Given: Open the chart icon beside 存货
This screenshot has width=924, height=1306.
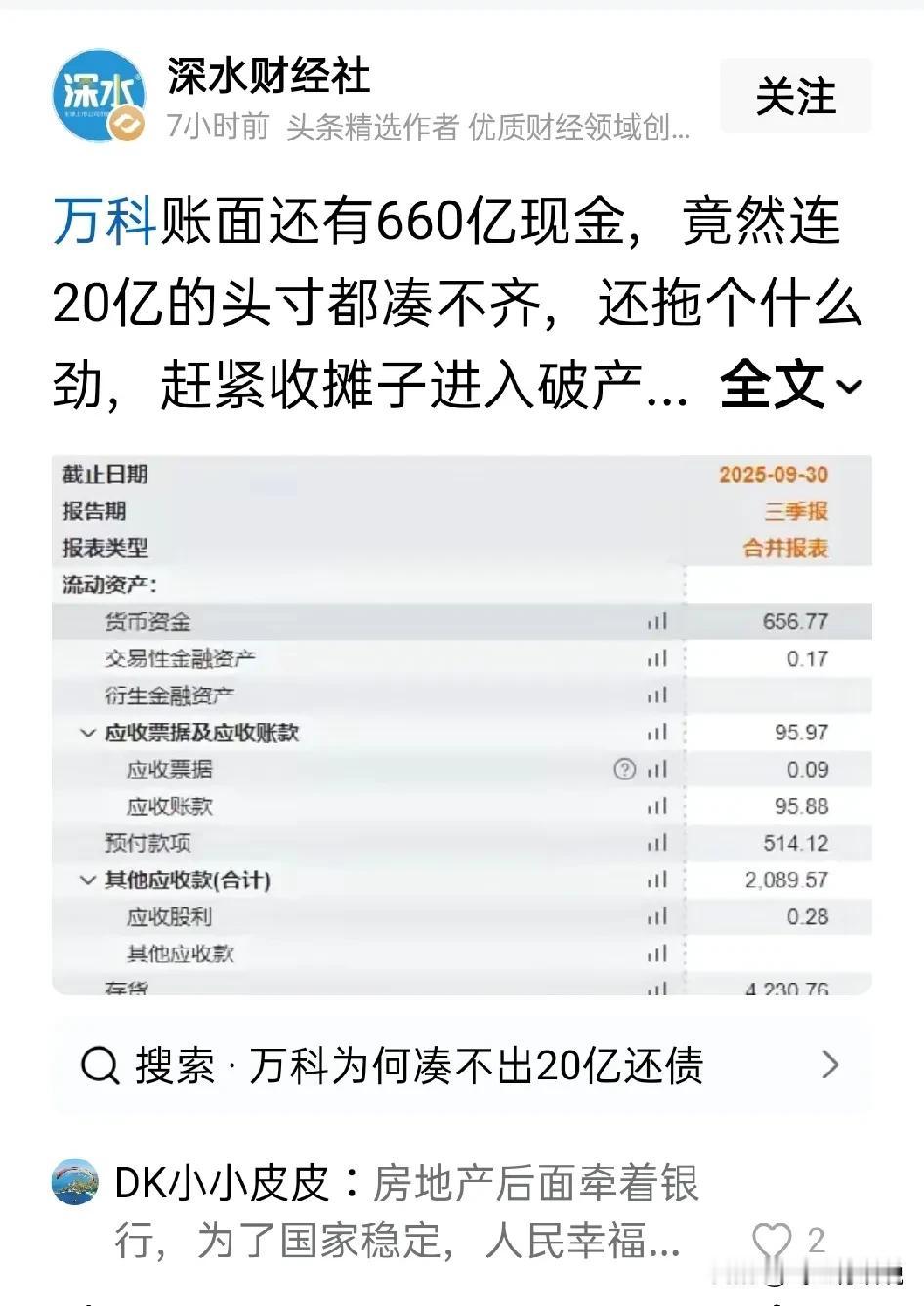Looking at the screenshot, I should click(656, 989).
